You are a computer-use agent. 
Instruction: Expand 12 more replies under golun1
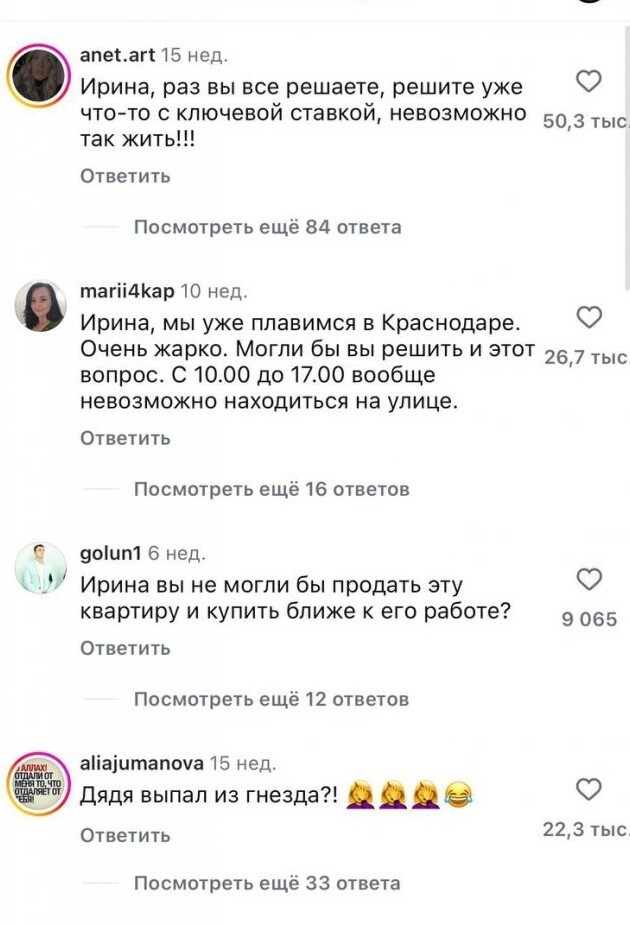(x=271, y=699)
